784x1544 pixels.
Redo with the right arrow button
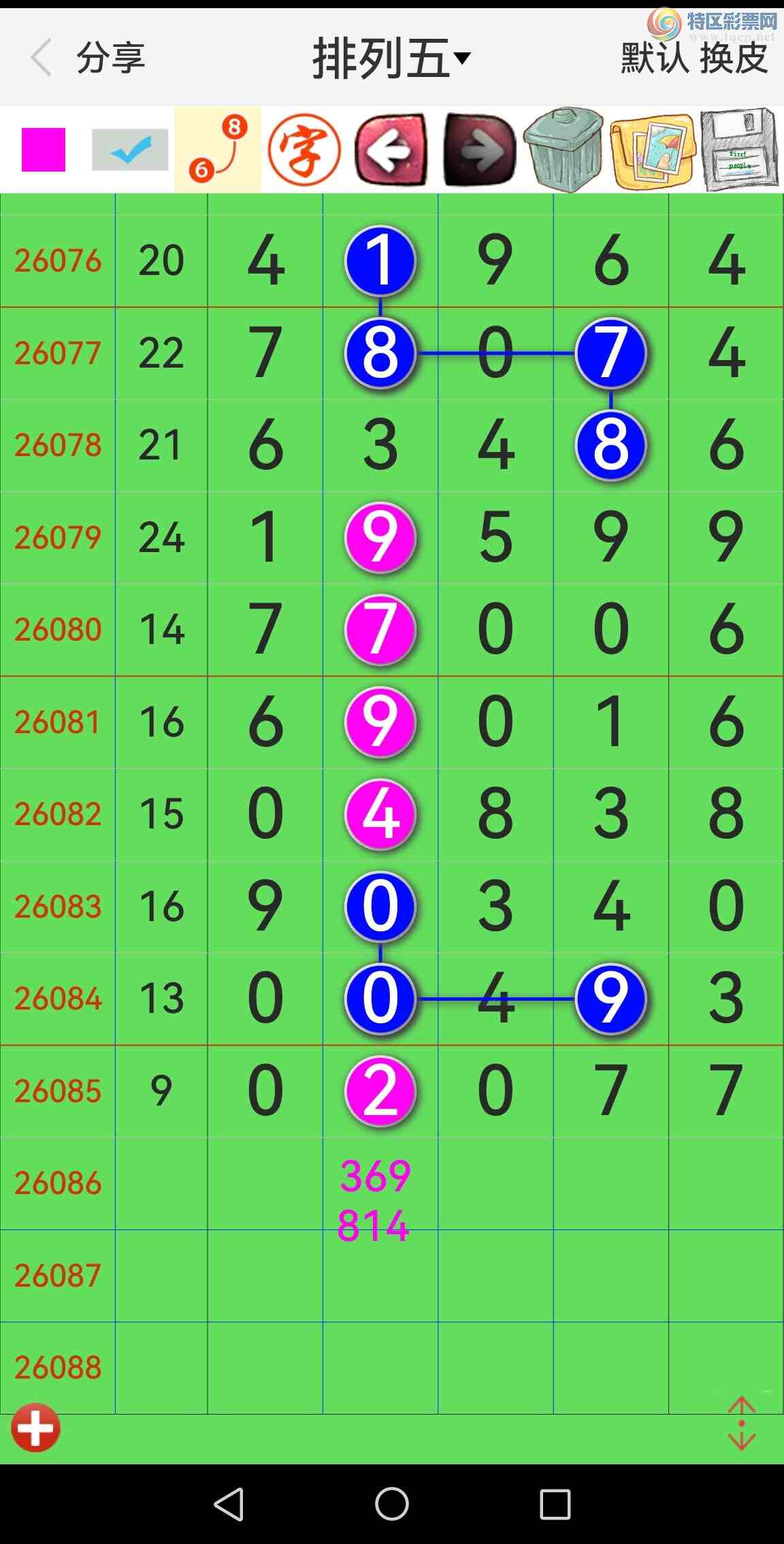tap(480, 150)
